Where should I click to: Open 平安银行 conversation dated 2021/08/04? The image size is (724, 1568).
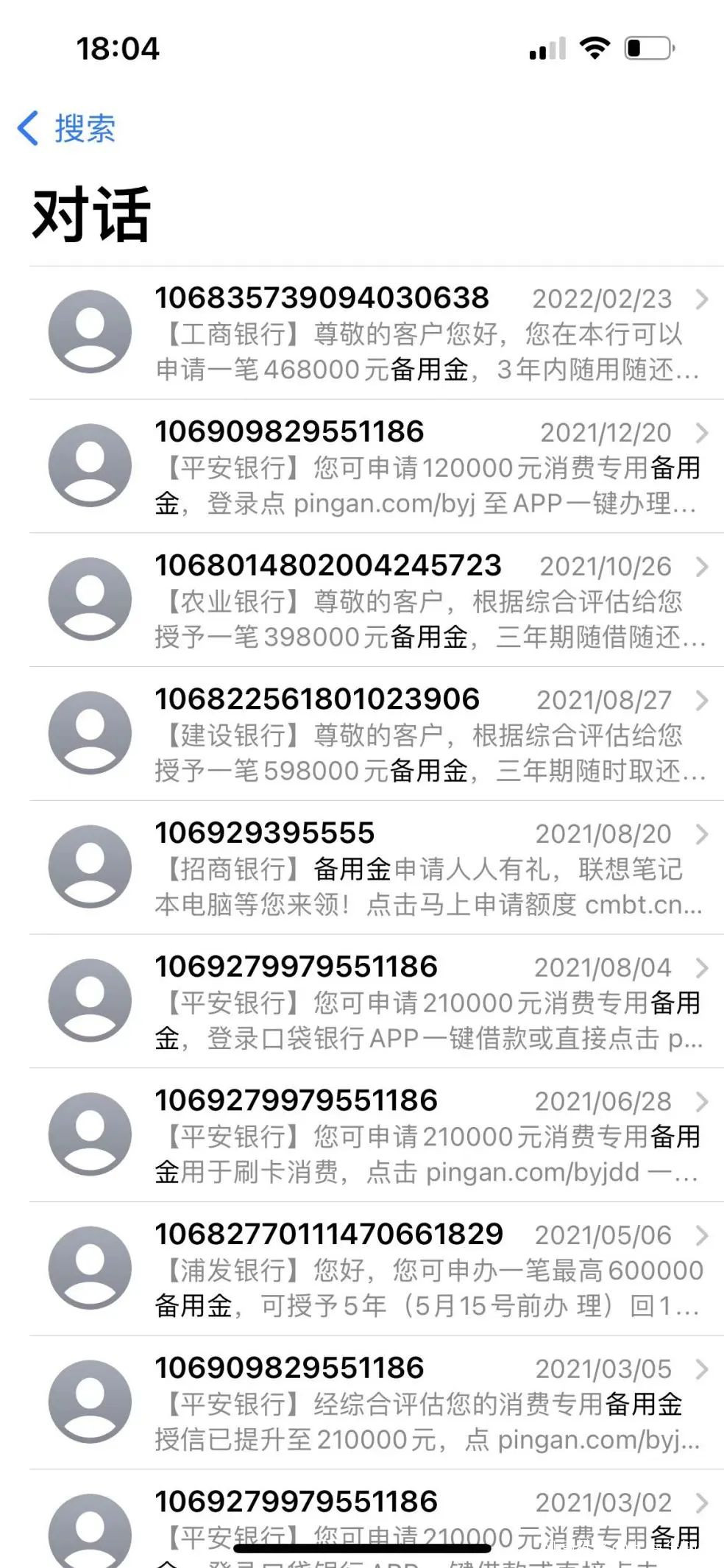(x=427, y=1002)
